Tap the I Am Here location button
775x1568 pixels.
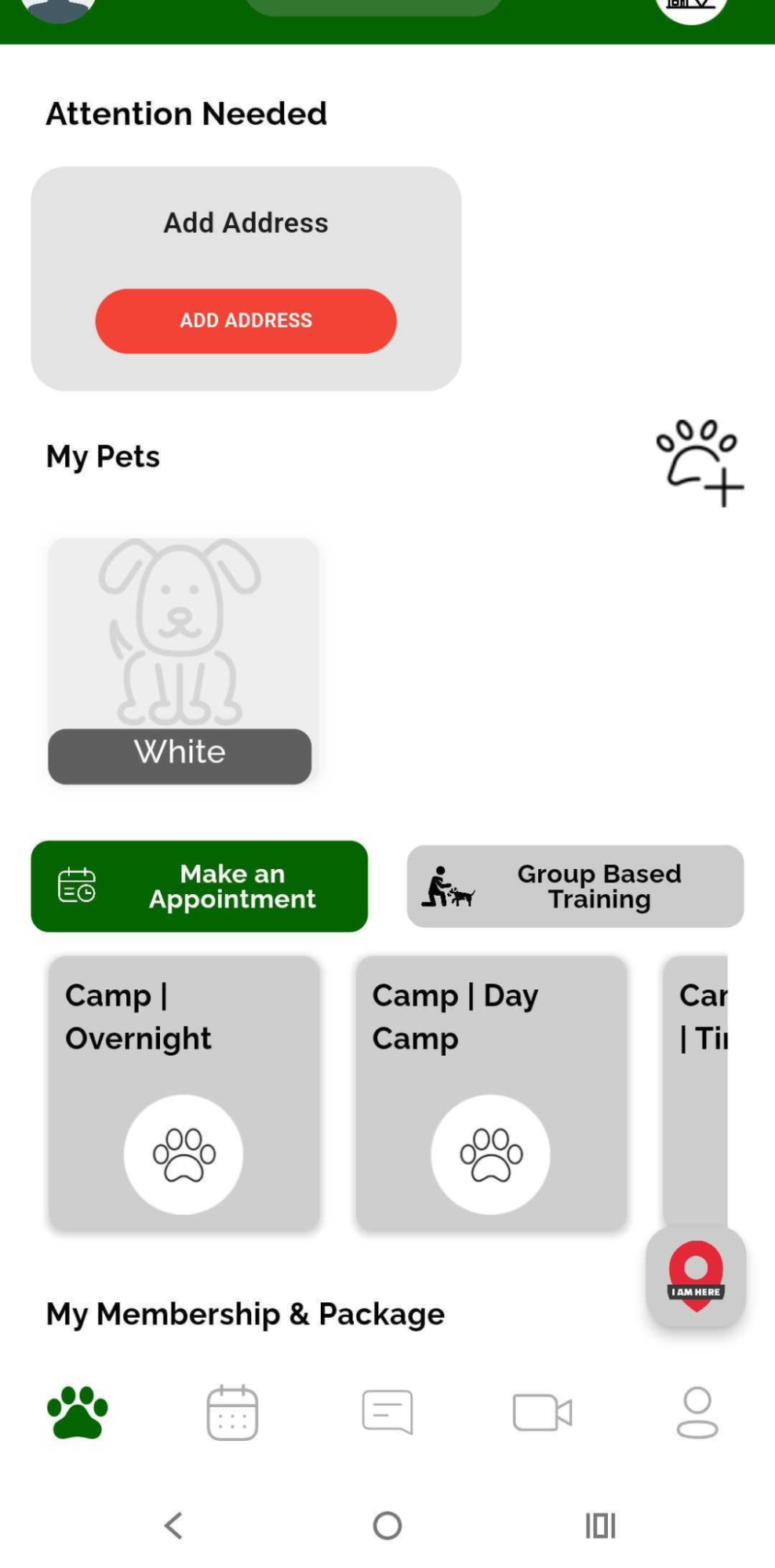pos(696,1276)
